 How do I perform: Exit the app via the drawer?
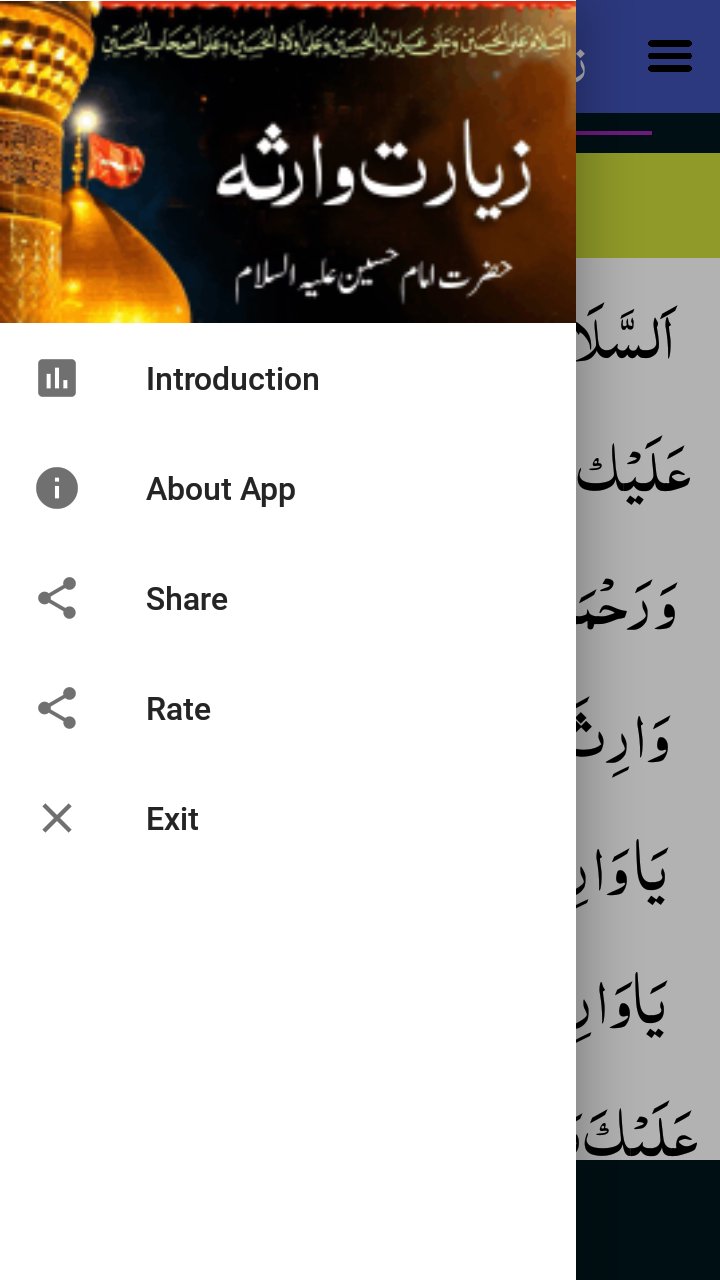pos(172,819)
